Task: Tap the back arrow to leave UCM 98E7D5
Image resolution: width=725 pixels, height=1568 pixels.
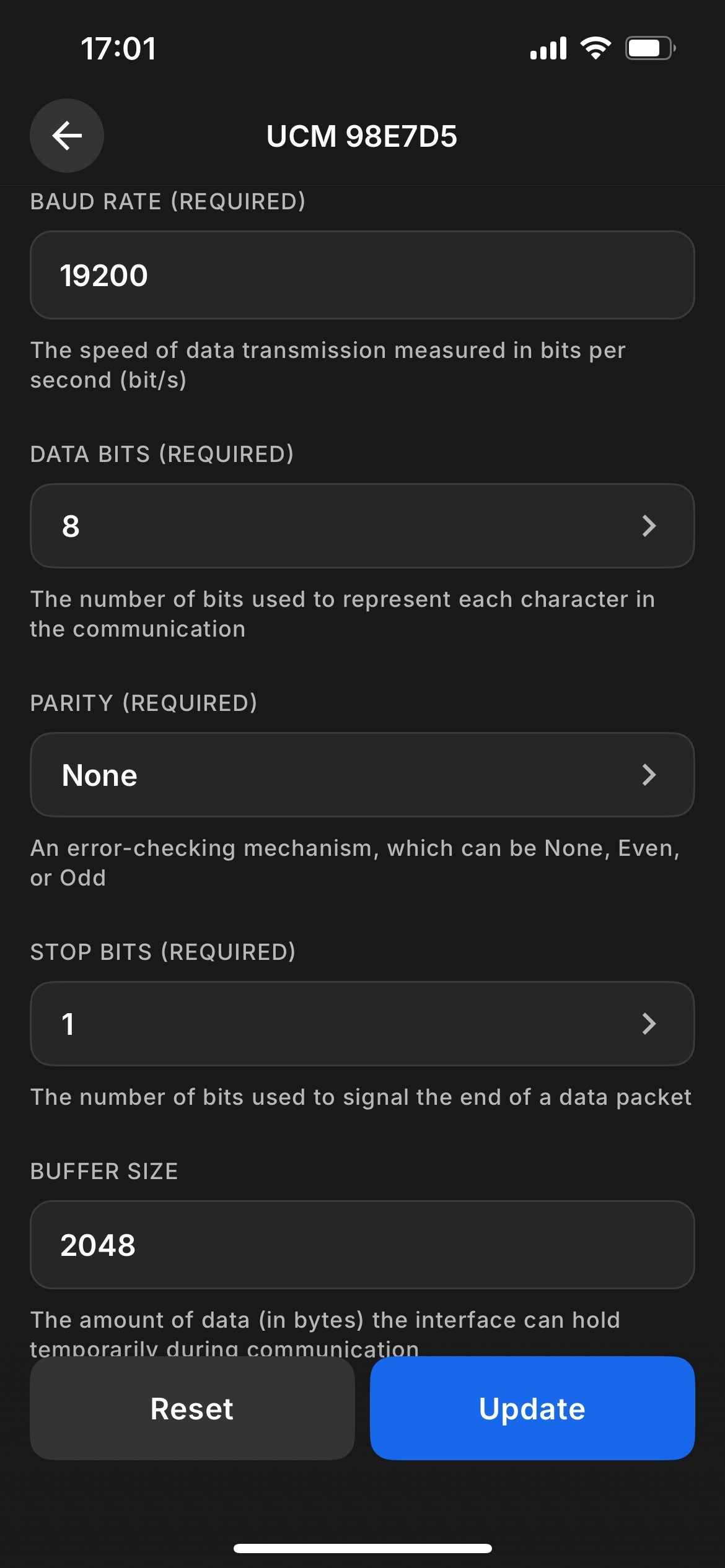Action: pyautogui.click(x=66, y=136)
